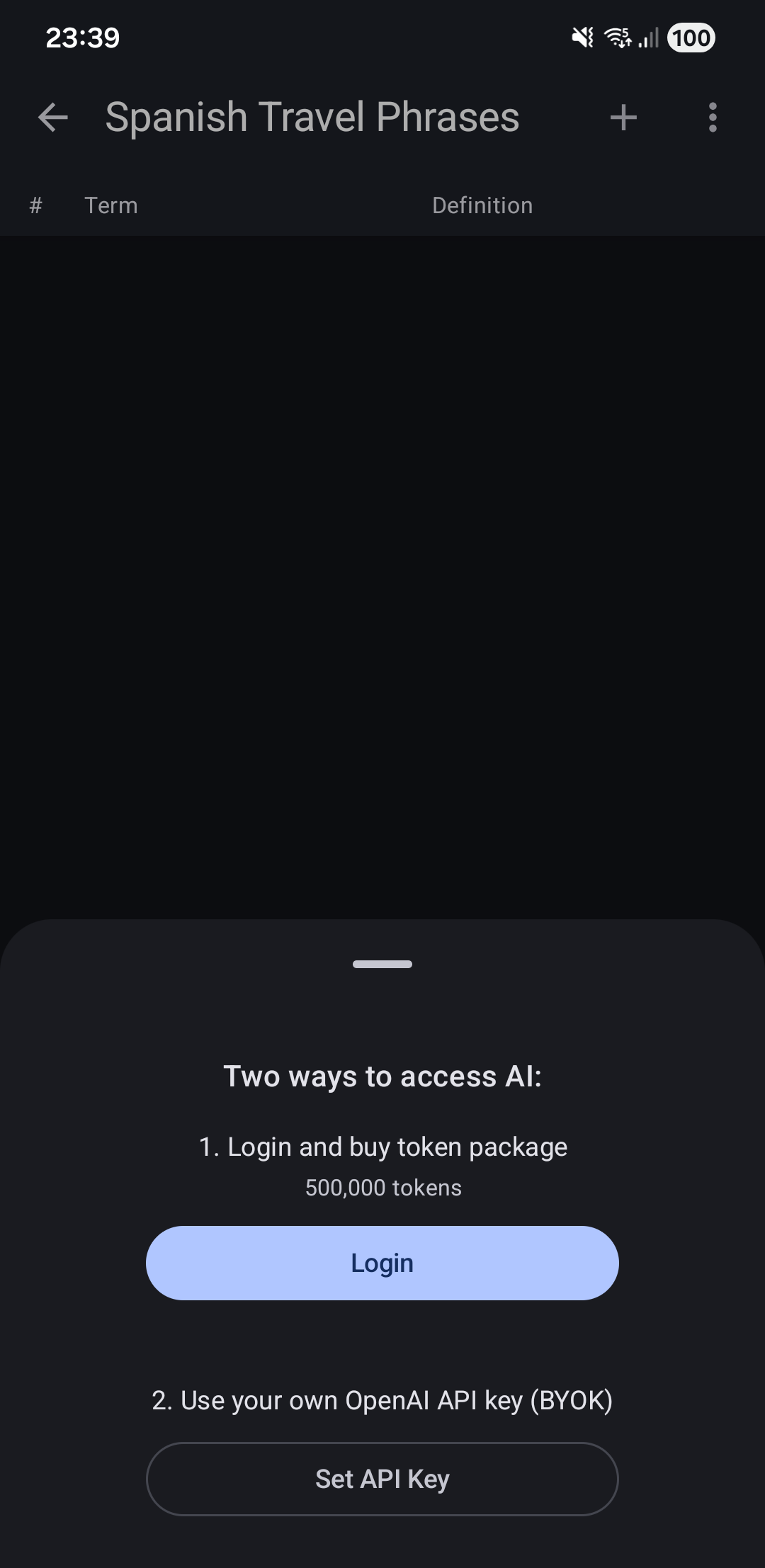This screenshot has height=1568, width=765.
Task: Choose Set API Key option
Action: tap(382, 1479)
